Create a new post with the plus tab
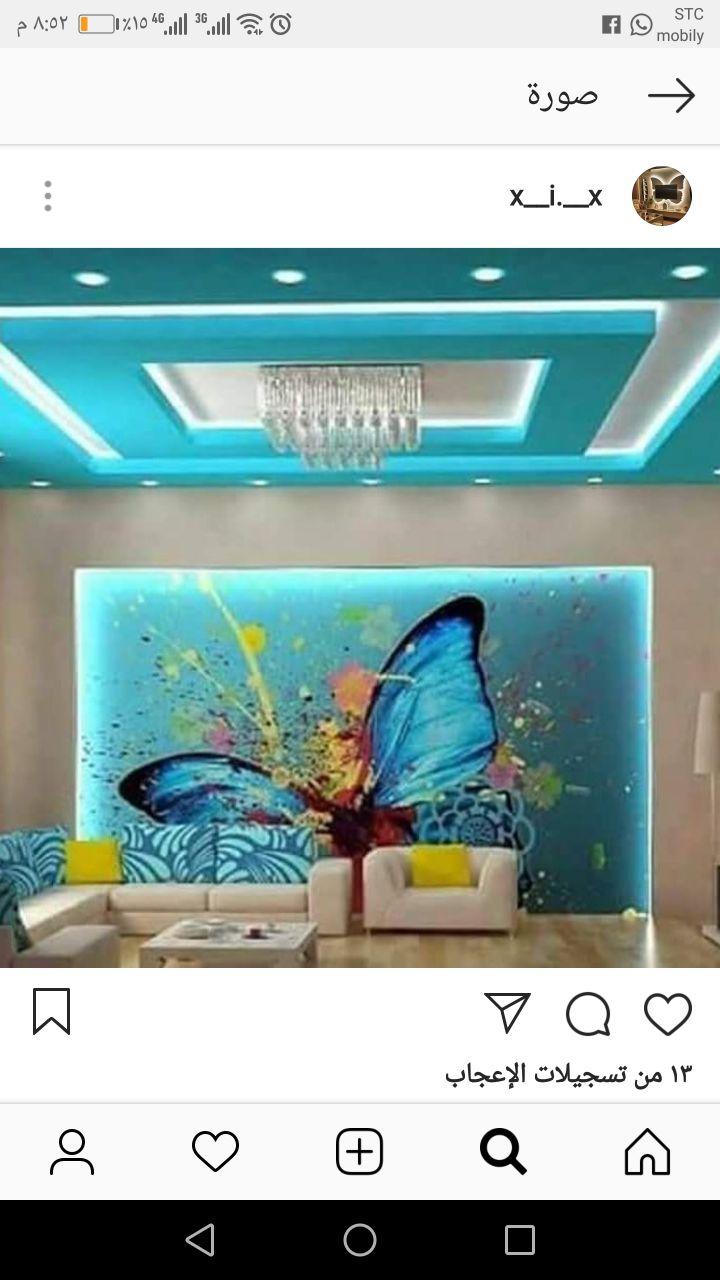This screenshot has width=720, height=1280. (359, 1151)
